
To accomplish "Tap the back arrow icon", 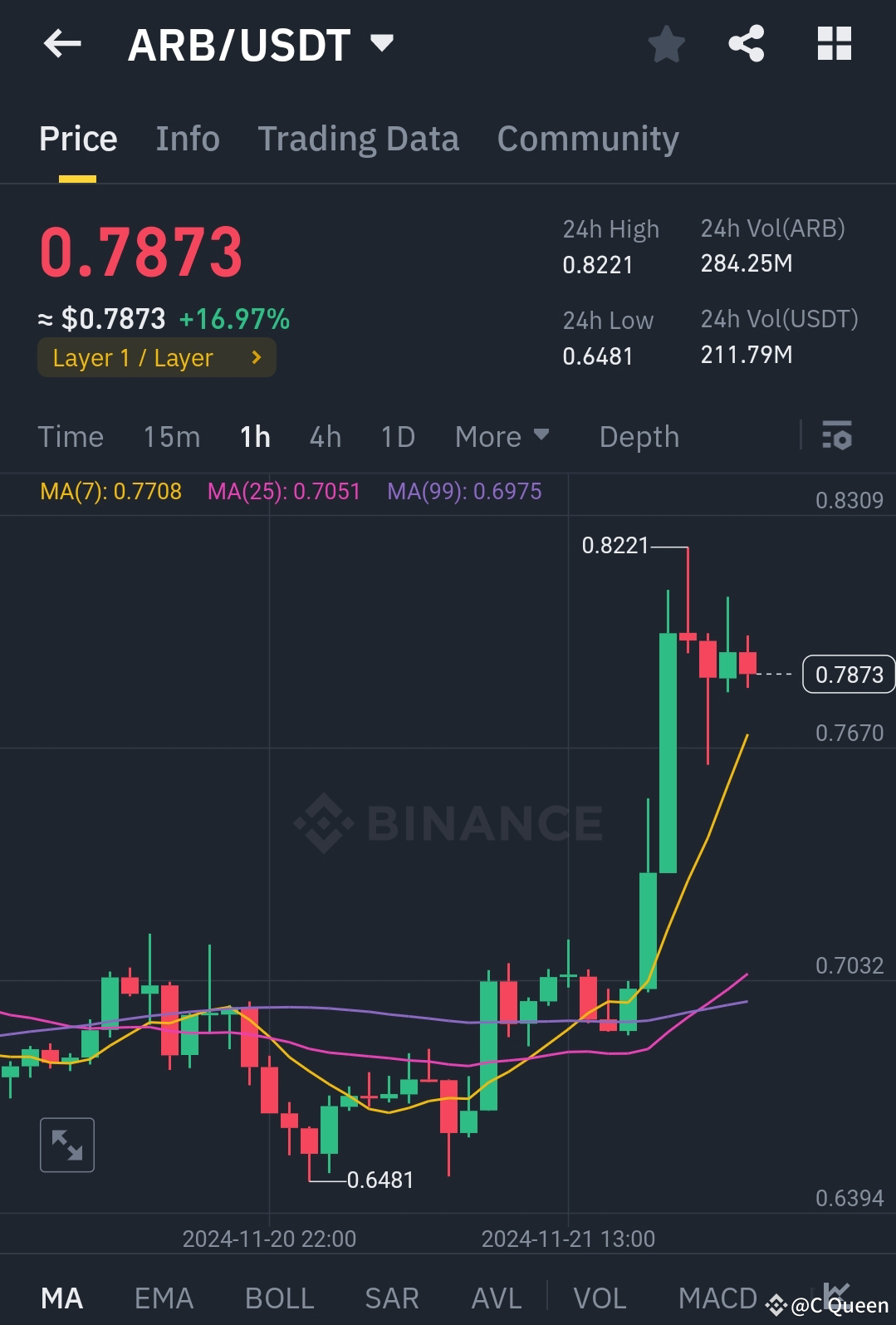I will click(x=61, y=44).
